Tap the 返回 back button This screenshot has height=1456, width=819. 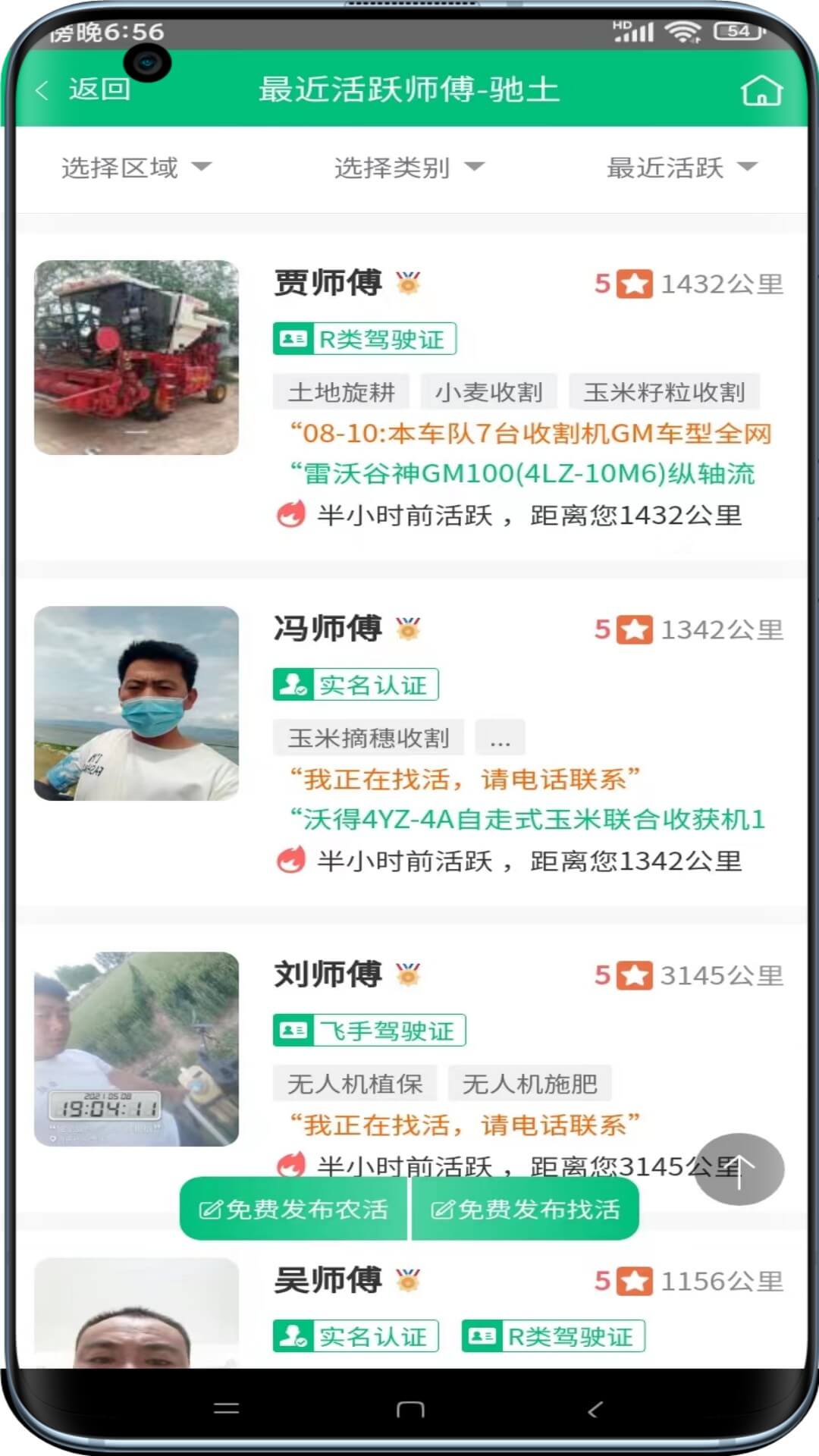(x=83, y=89)
